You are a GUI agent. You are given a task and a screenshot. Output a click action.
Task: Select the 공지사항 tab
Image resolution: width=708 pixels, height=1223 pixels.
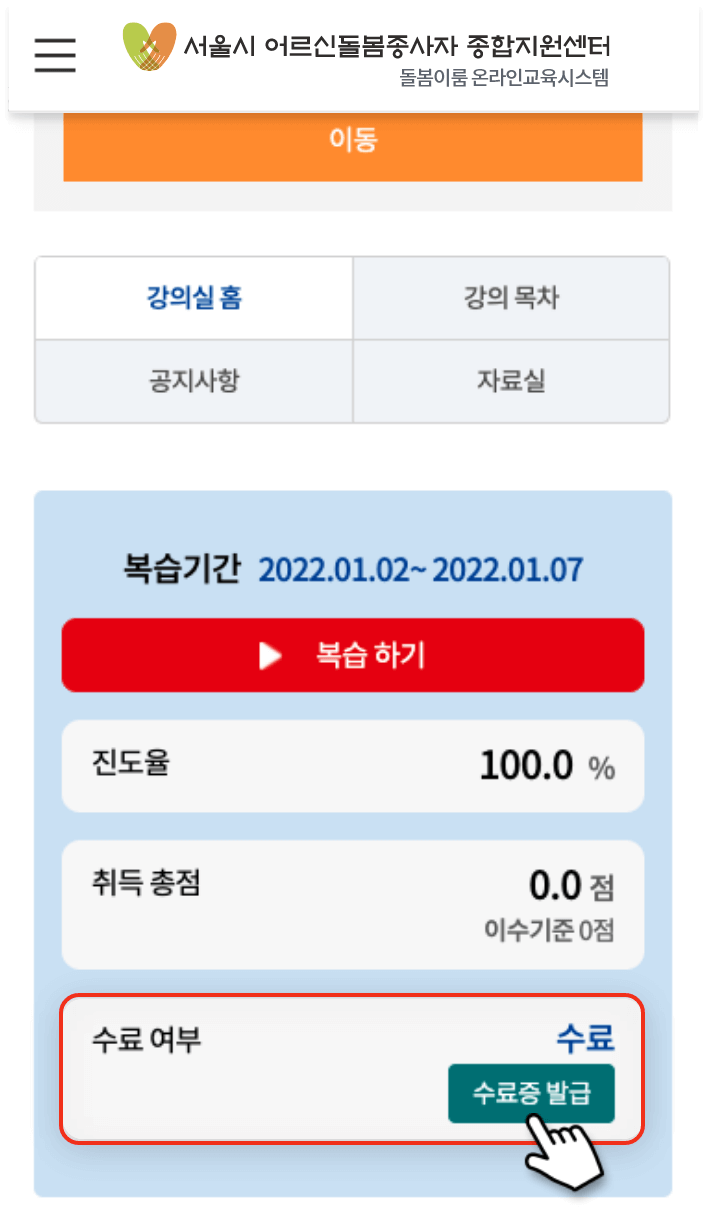(194, 381)
